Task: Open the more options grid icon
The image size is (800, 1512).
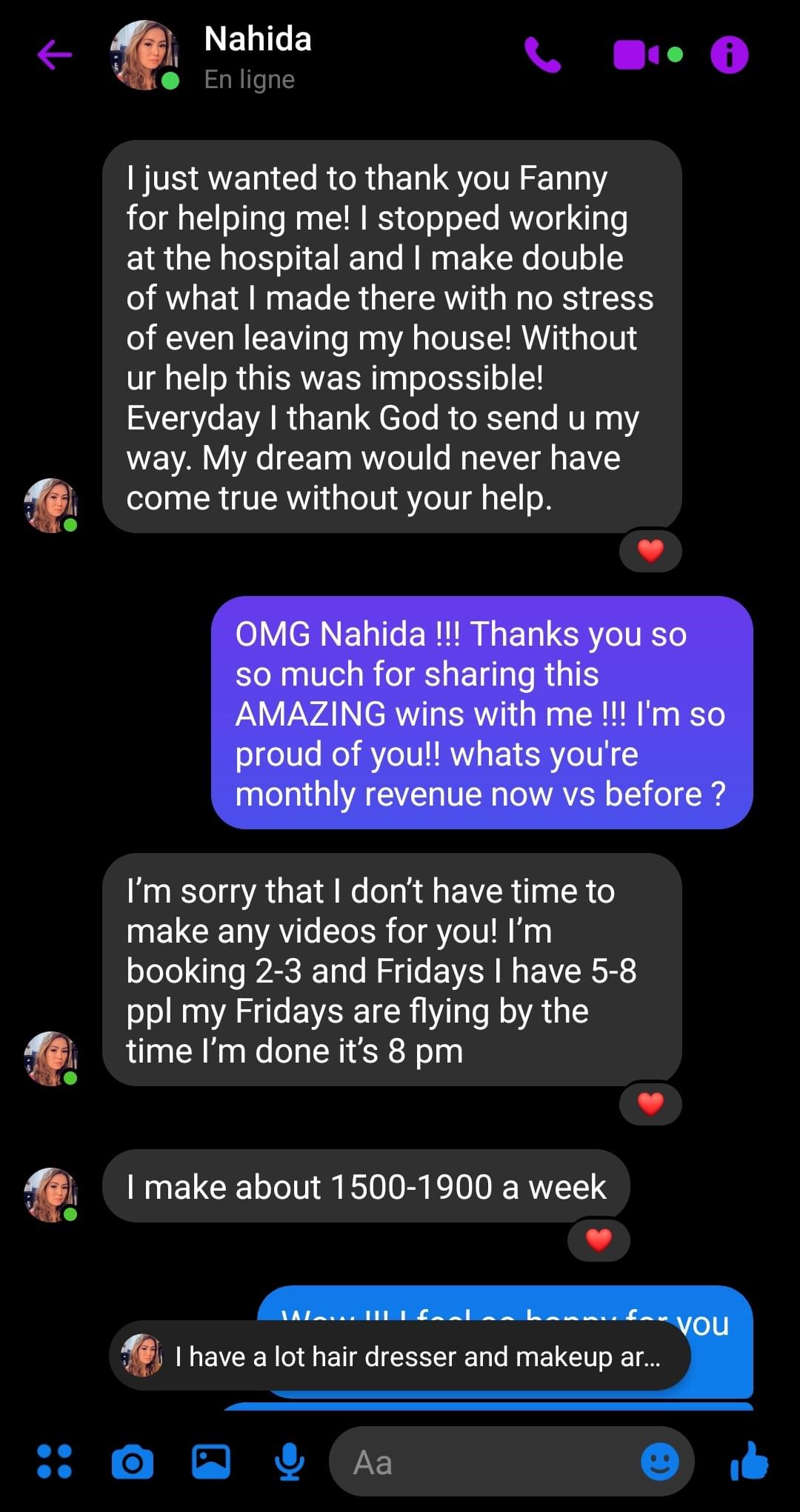Action: pyautogui.click(x=54, y=1461)
